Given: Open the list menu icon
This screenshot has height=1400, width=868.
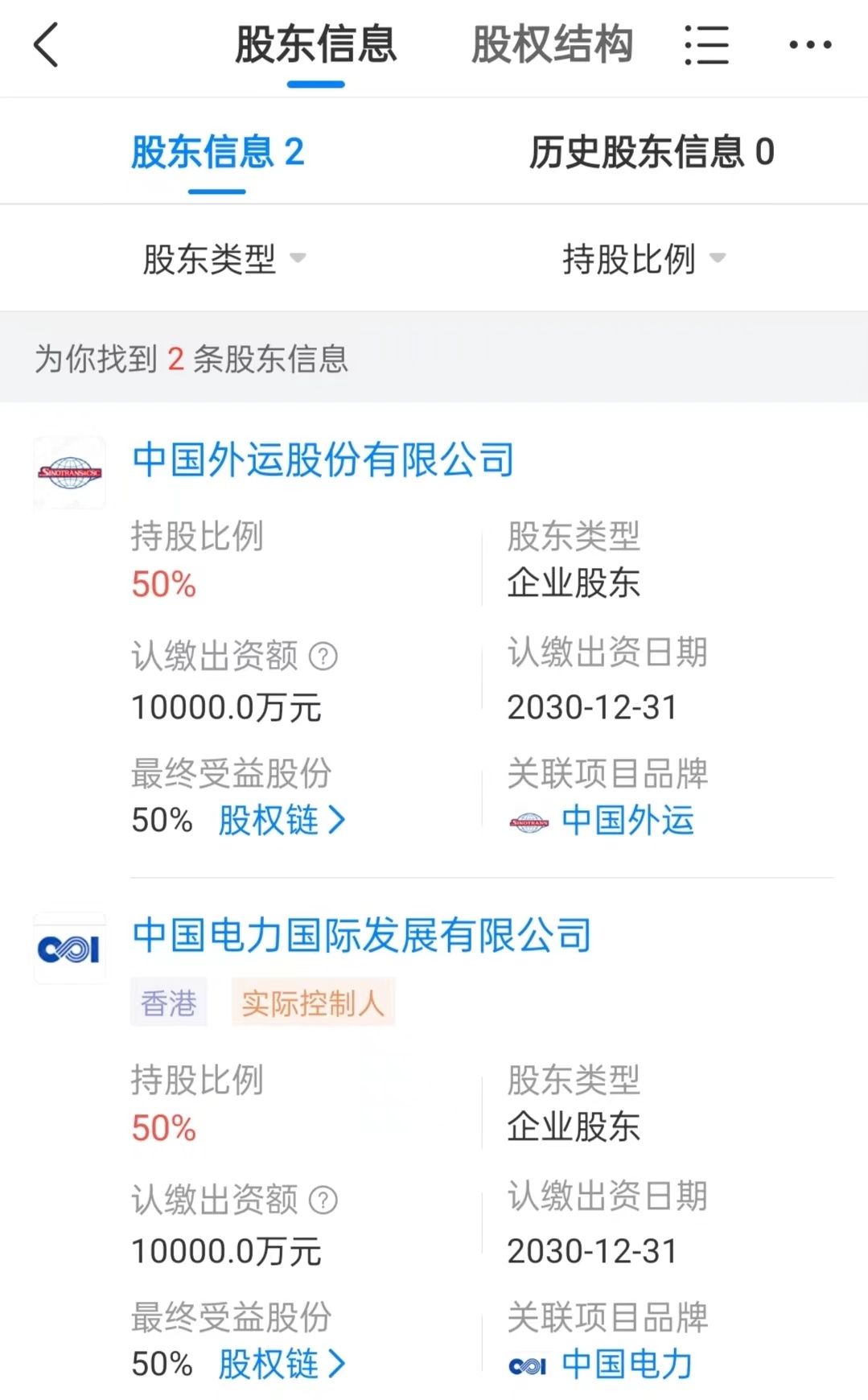Looking at the screenshot, I should click(x=706, y=45).
